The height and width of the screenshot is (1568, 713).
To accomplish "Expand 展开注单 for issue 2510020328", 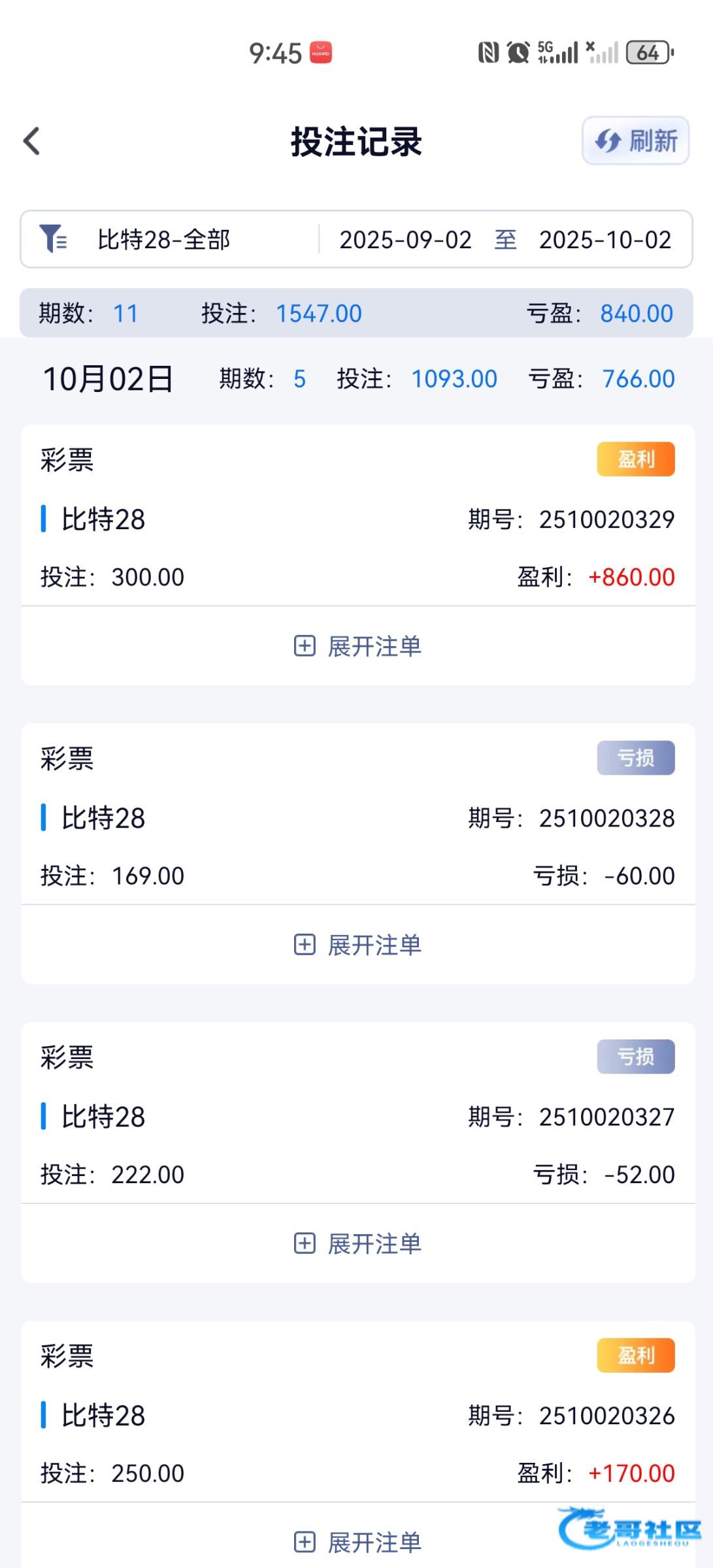I will click(x=357, y=945).
